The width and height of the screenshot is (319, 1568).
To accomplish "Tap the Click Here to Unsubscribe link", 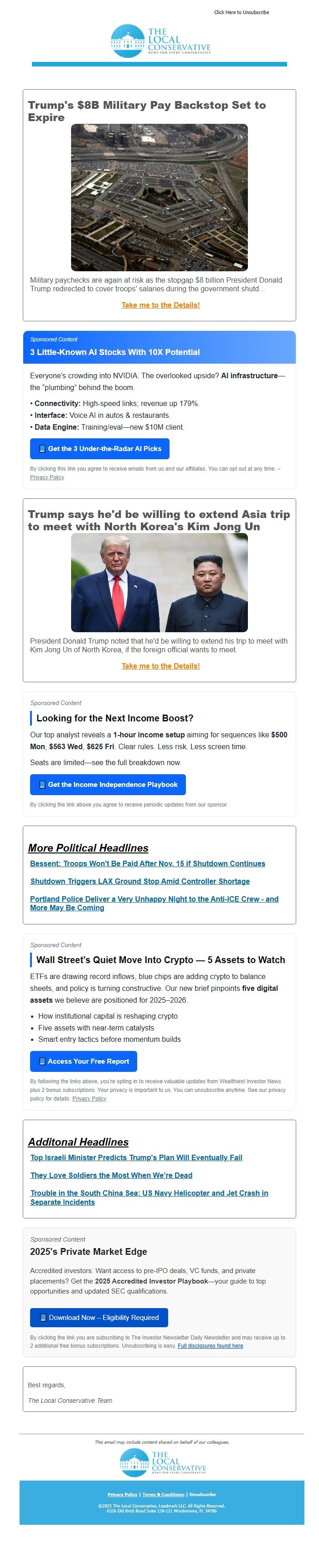I will [241, 12].
